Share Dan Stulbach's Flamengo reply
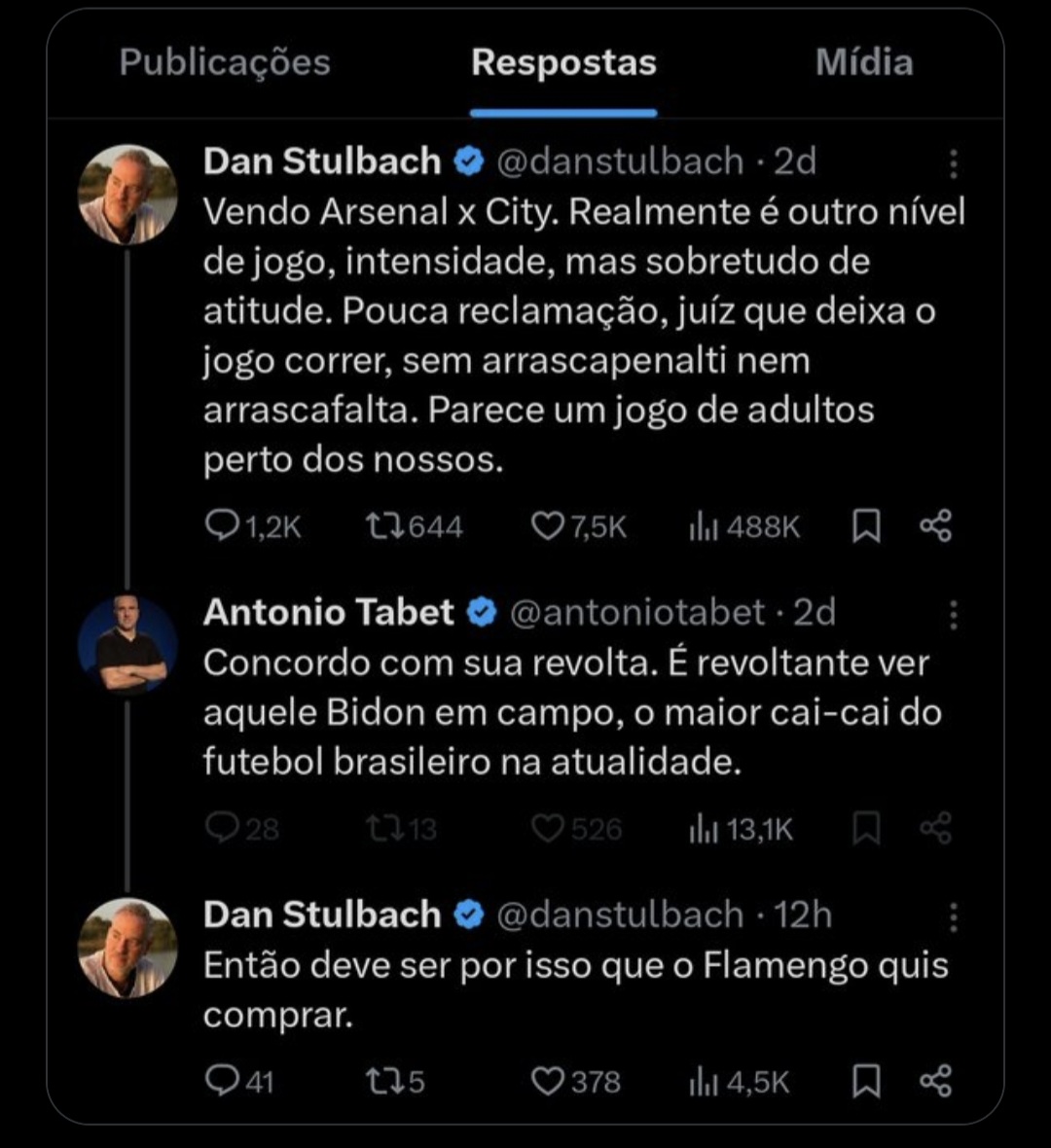Screen dimensions: 1051x1148 point(935,1081)
